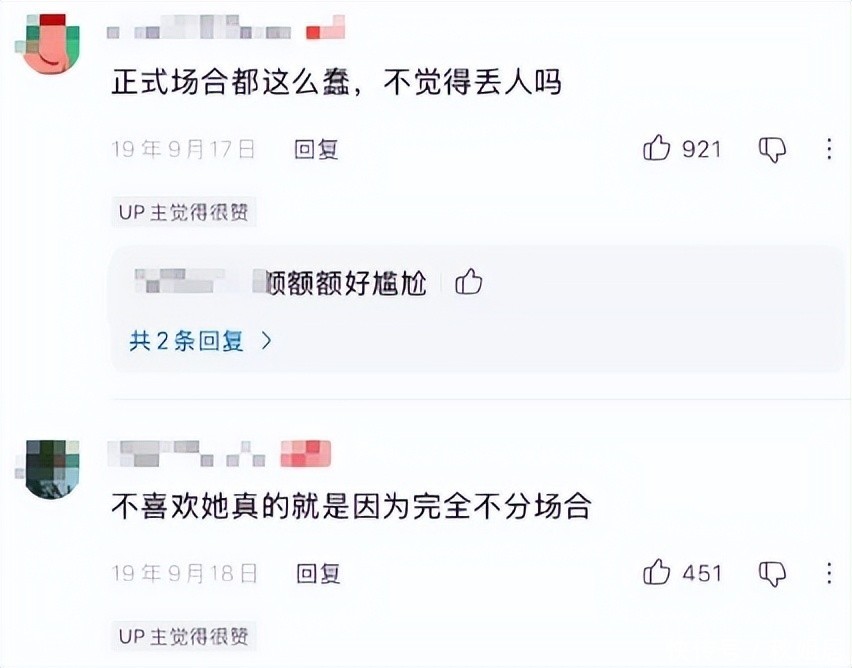852x668 pixels.
Task: Expand 共2条回复 replies
Action: 200,340
